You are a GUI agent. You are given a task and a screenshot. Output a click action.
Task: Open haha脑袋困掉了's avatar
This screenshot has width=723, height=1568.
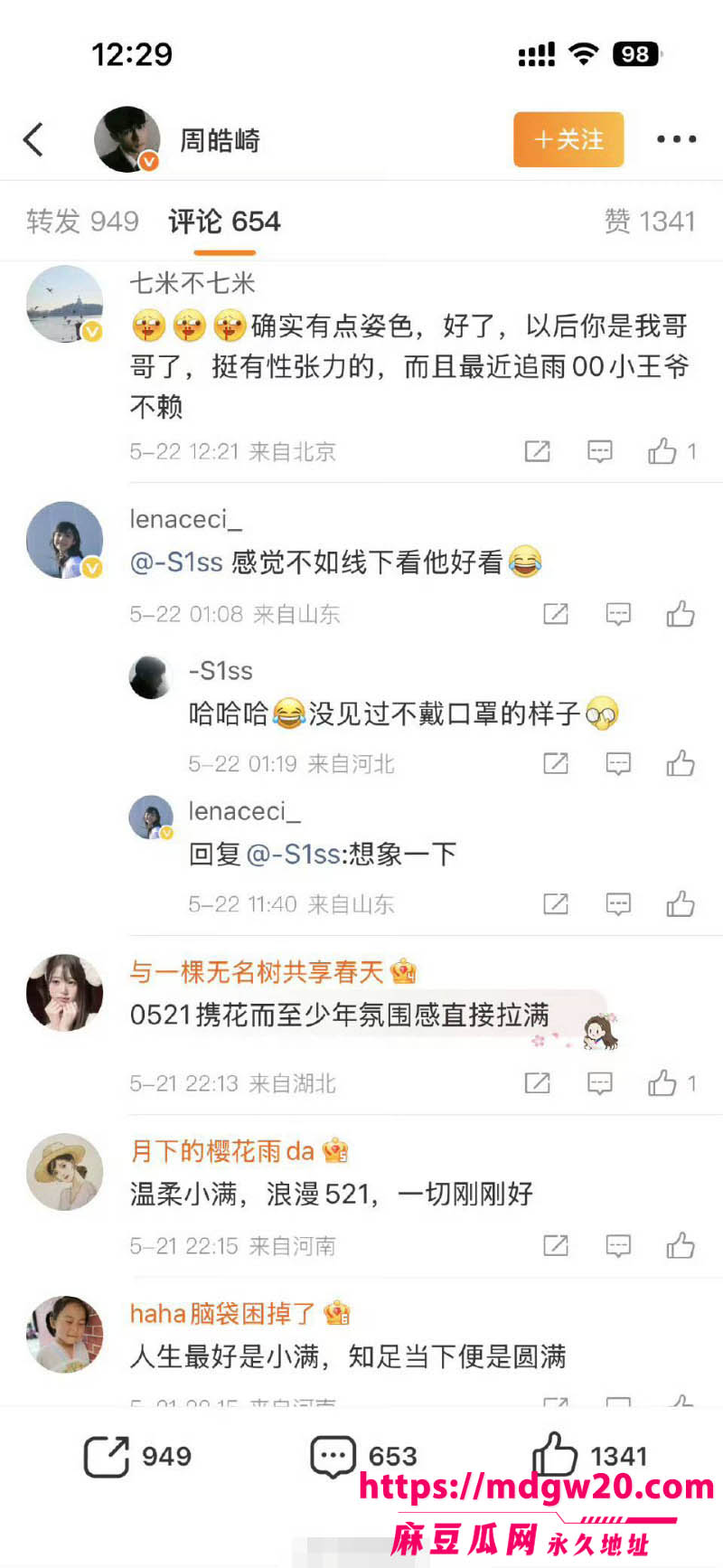[x=64, y=1335]
